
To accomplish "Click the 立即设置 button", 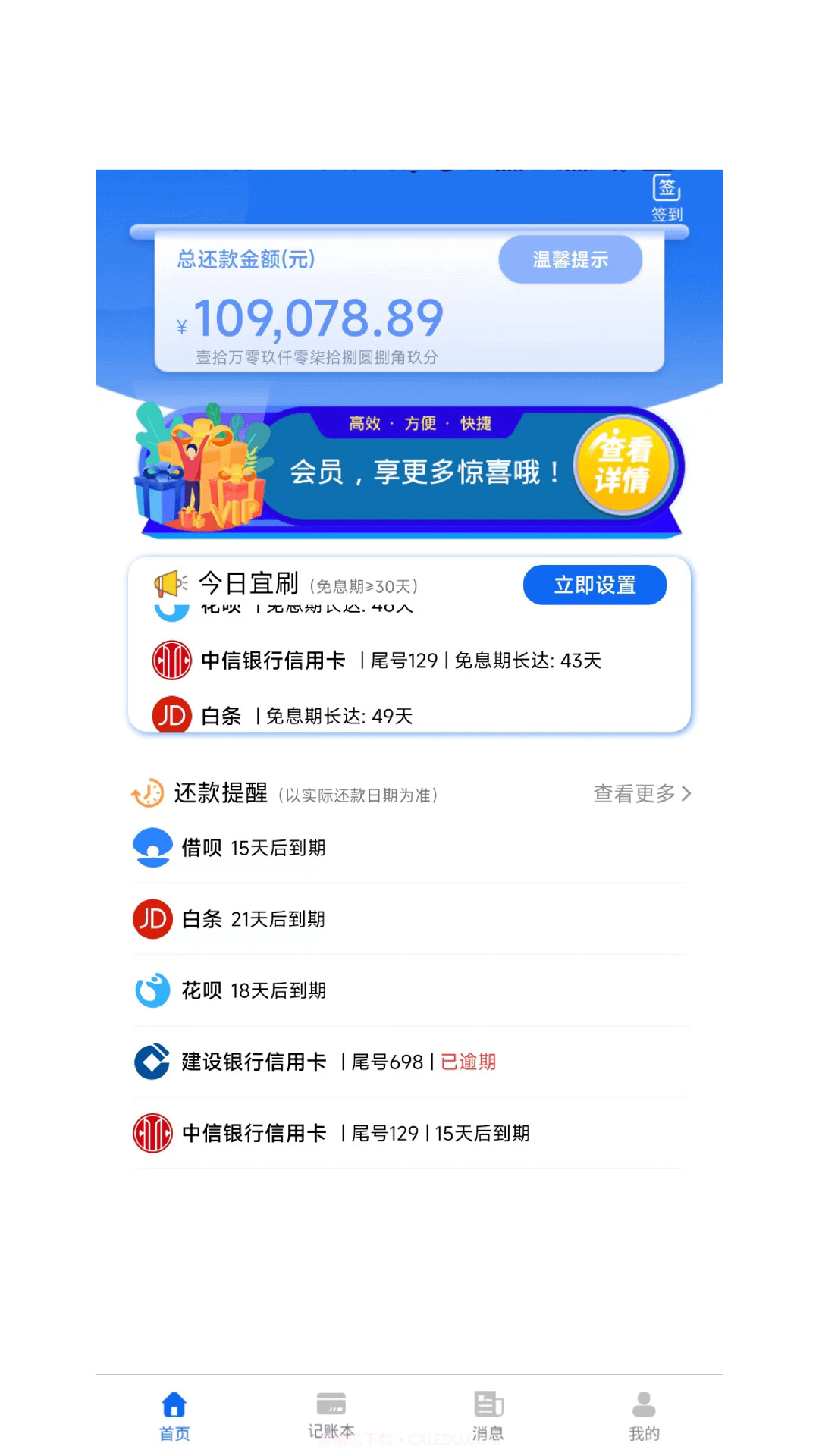I will pyautogui.click(x=595, y=585).
